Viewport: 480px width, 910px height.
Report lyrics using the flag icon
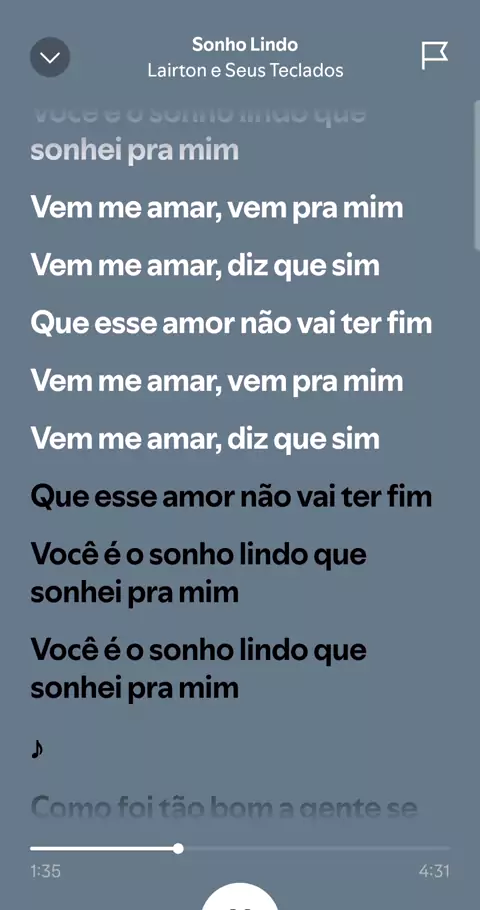coord(434,56)
